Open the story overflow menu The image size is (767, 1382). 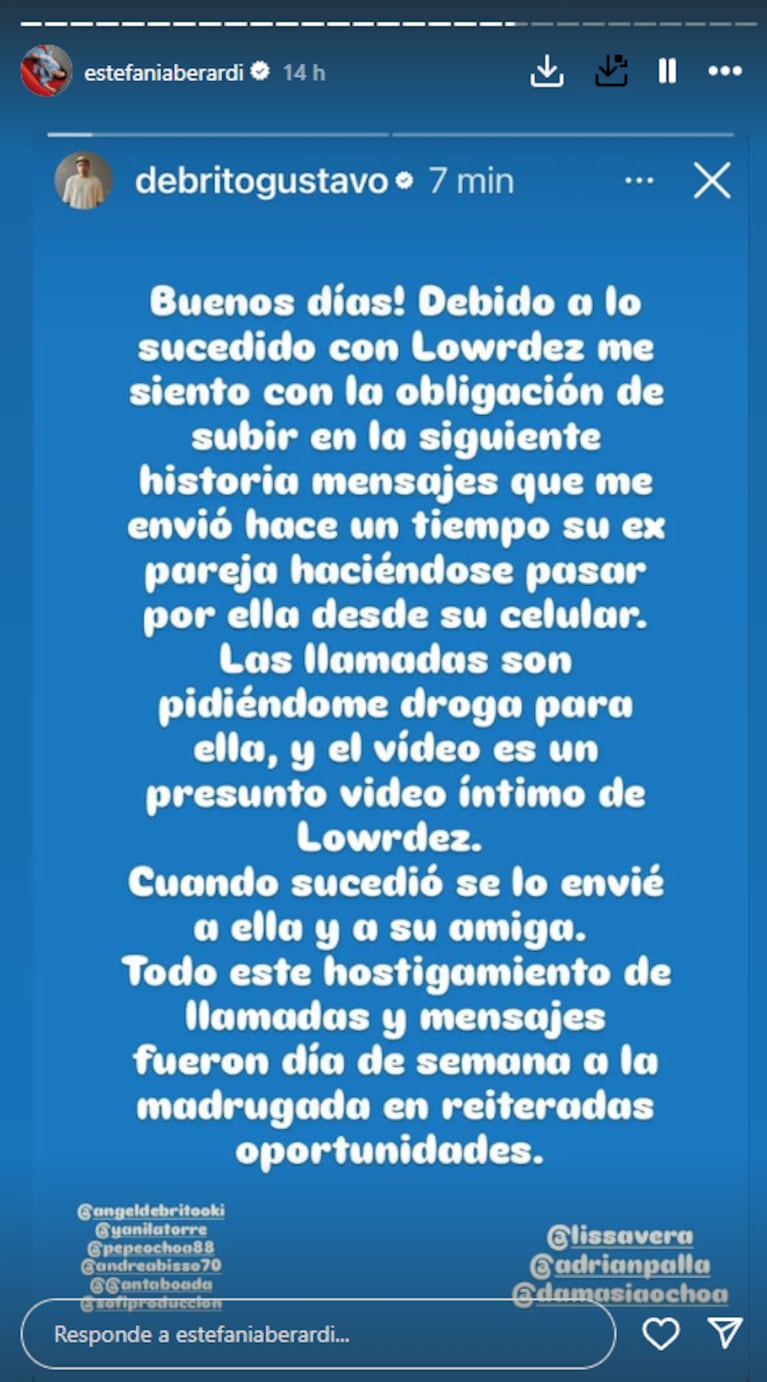coord(725,71)
